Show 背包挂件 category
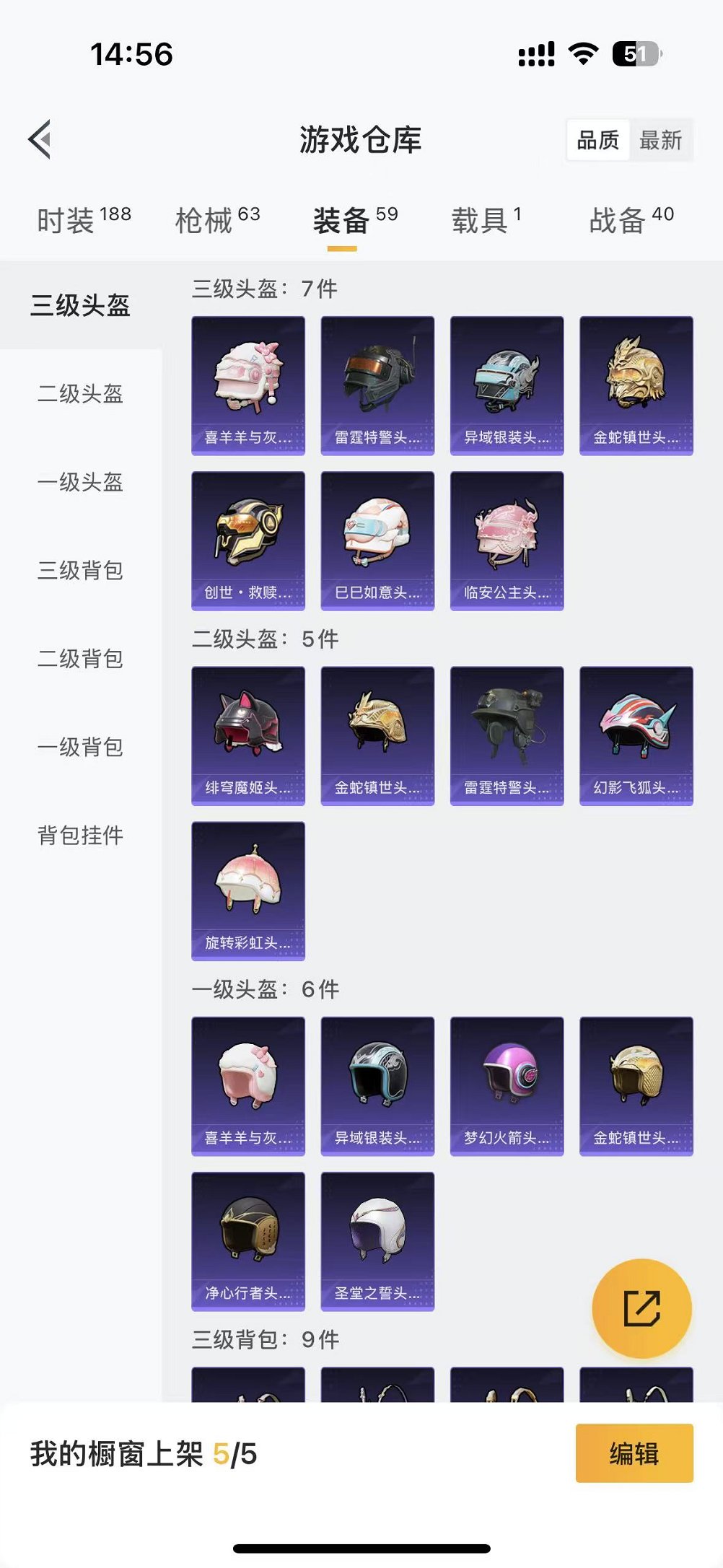The height and width of the screenshot is (1568, 723). point(80,836)
